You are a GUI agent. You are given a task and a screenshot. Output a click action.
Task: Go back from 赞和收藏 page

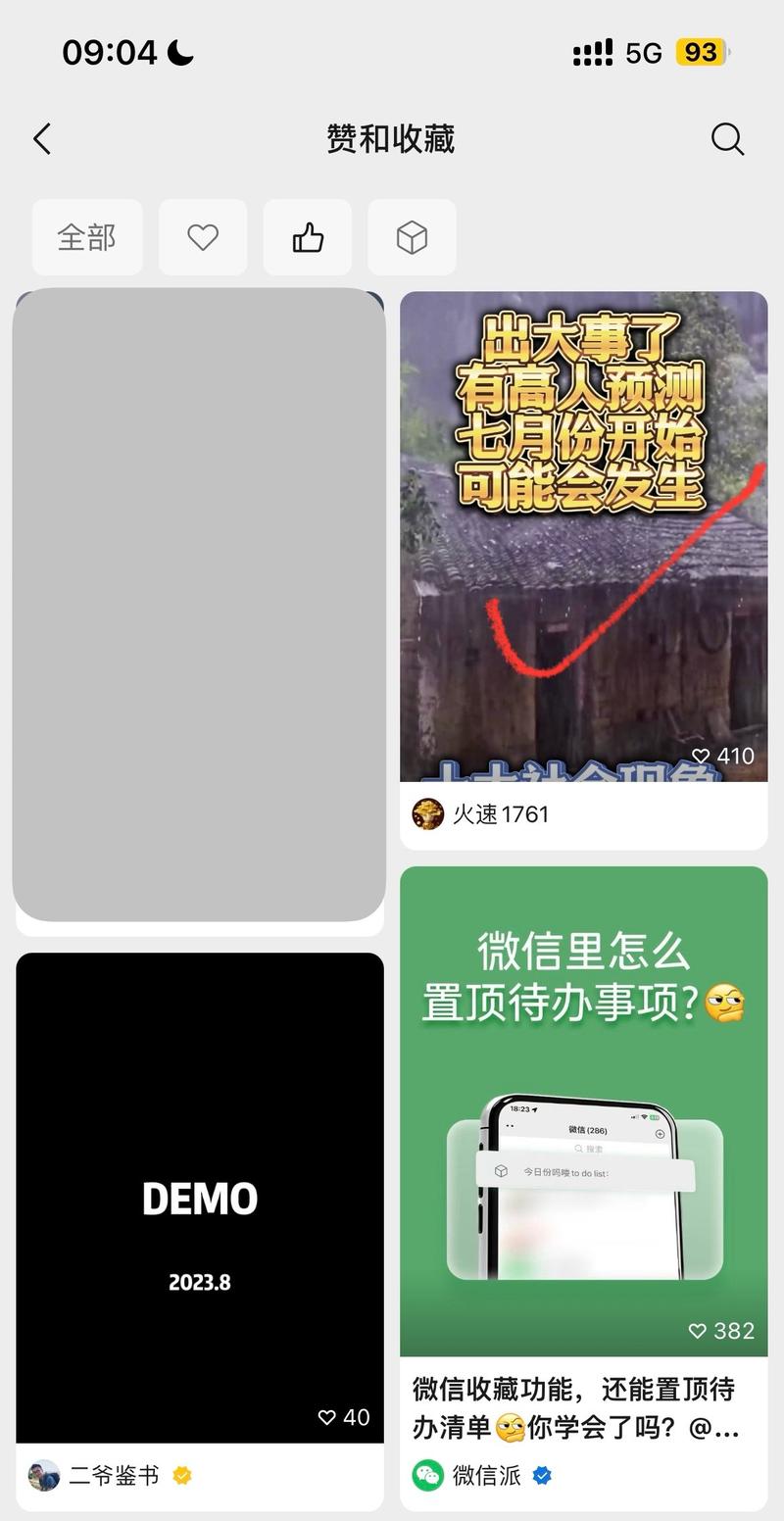(42, 139)
